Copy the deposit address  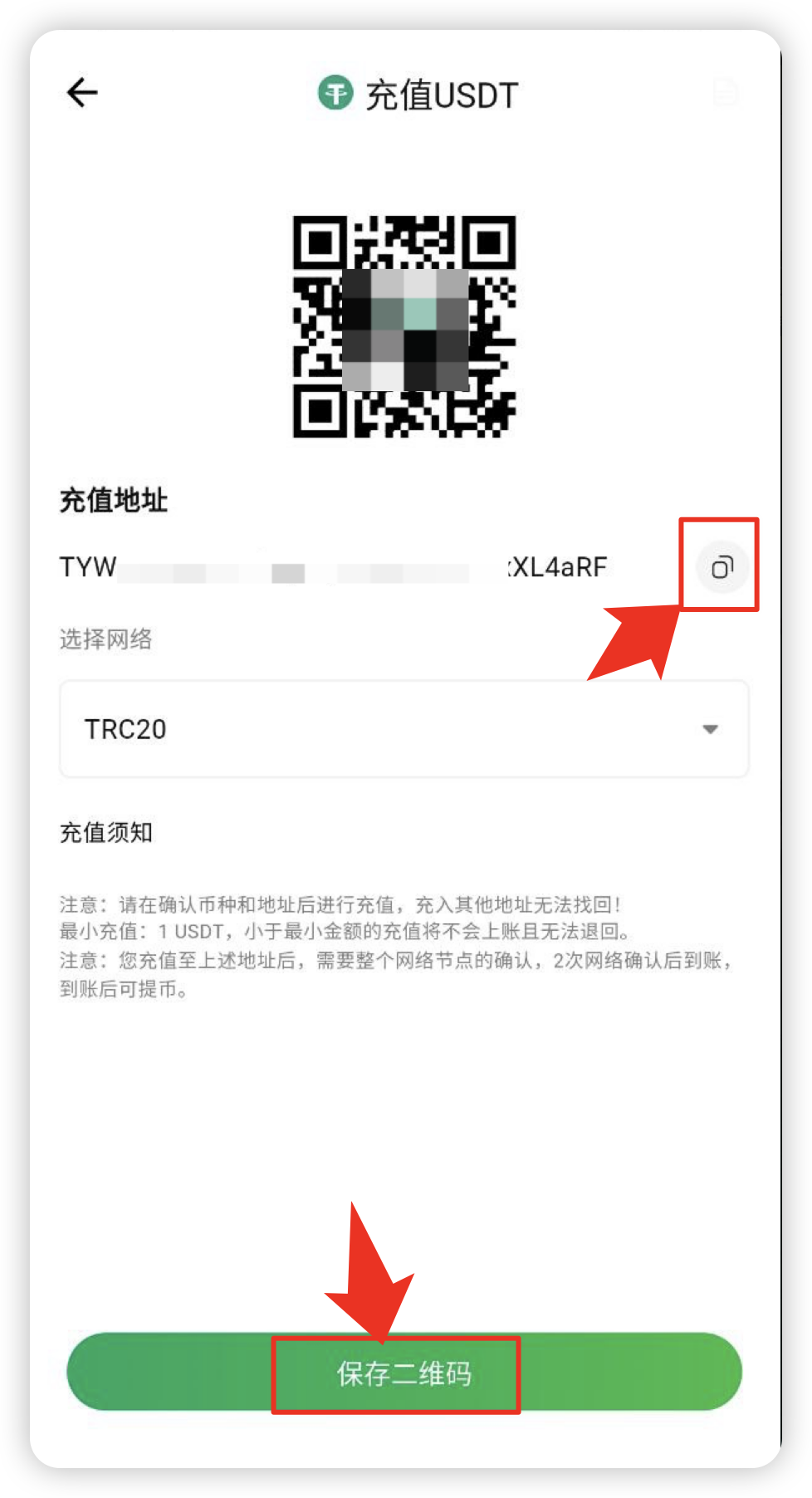[x=722, y=567]
